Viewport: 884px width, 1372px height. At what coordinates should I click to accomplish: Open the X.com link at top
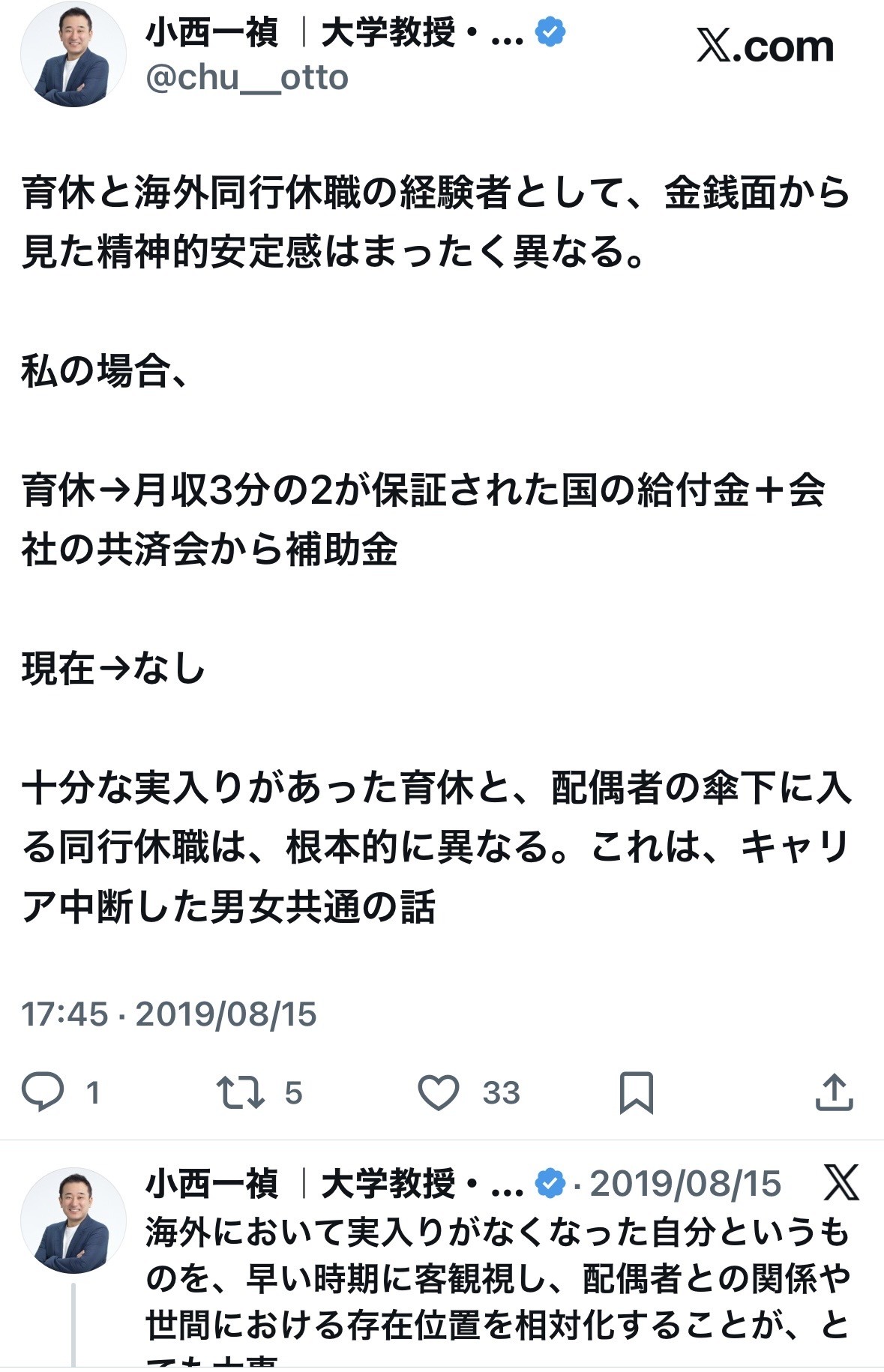(x=765, y=46)
